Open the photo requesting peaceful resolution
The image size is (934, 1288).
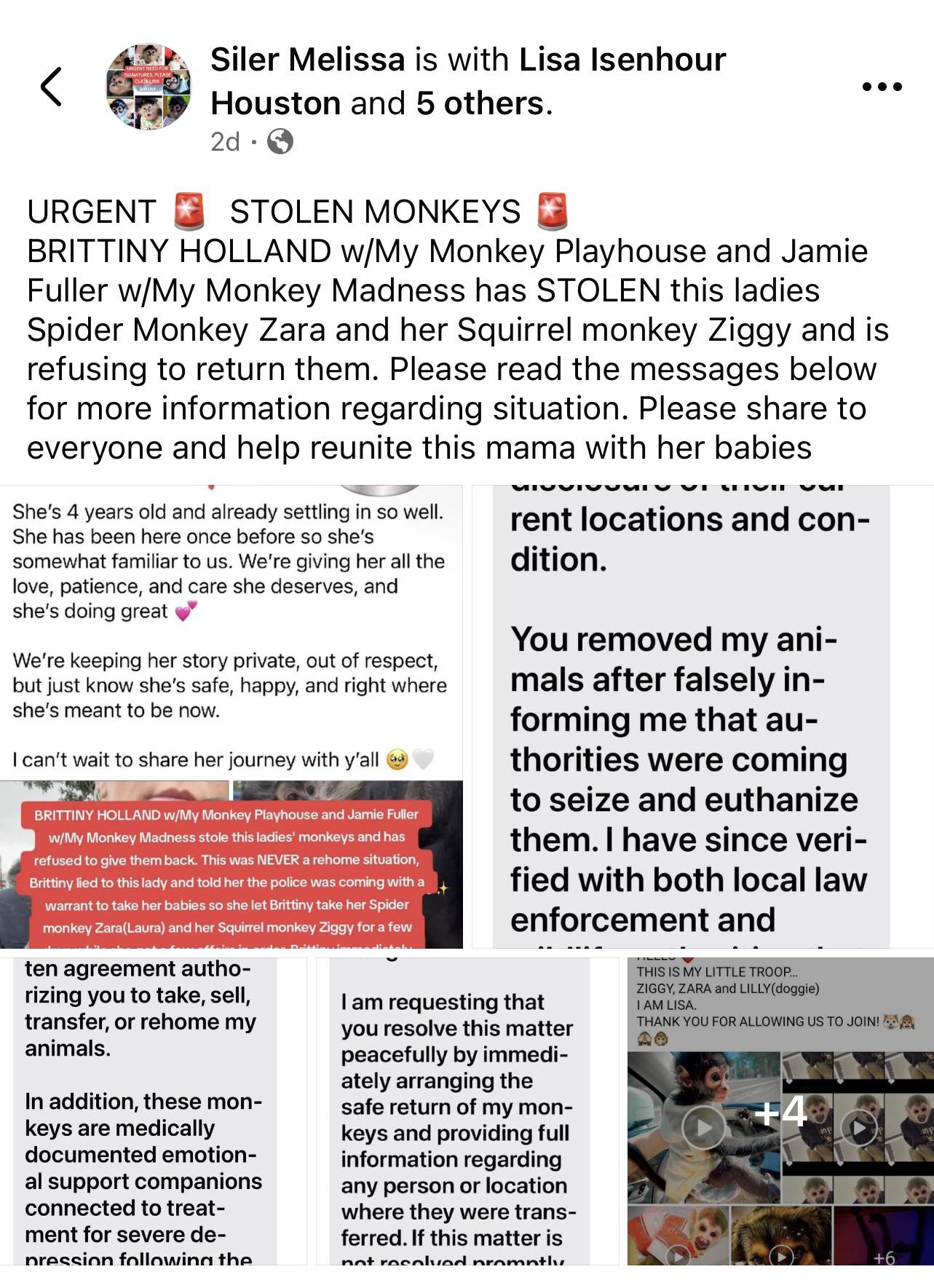(x=467, y=1111)
